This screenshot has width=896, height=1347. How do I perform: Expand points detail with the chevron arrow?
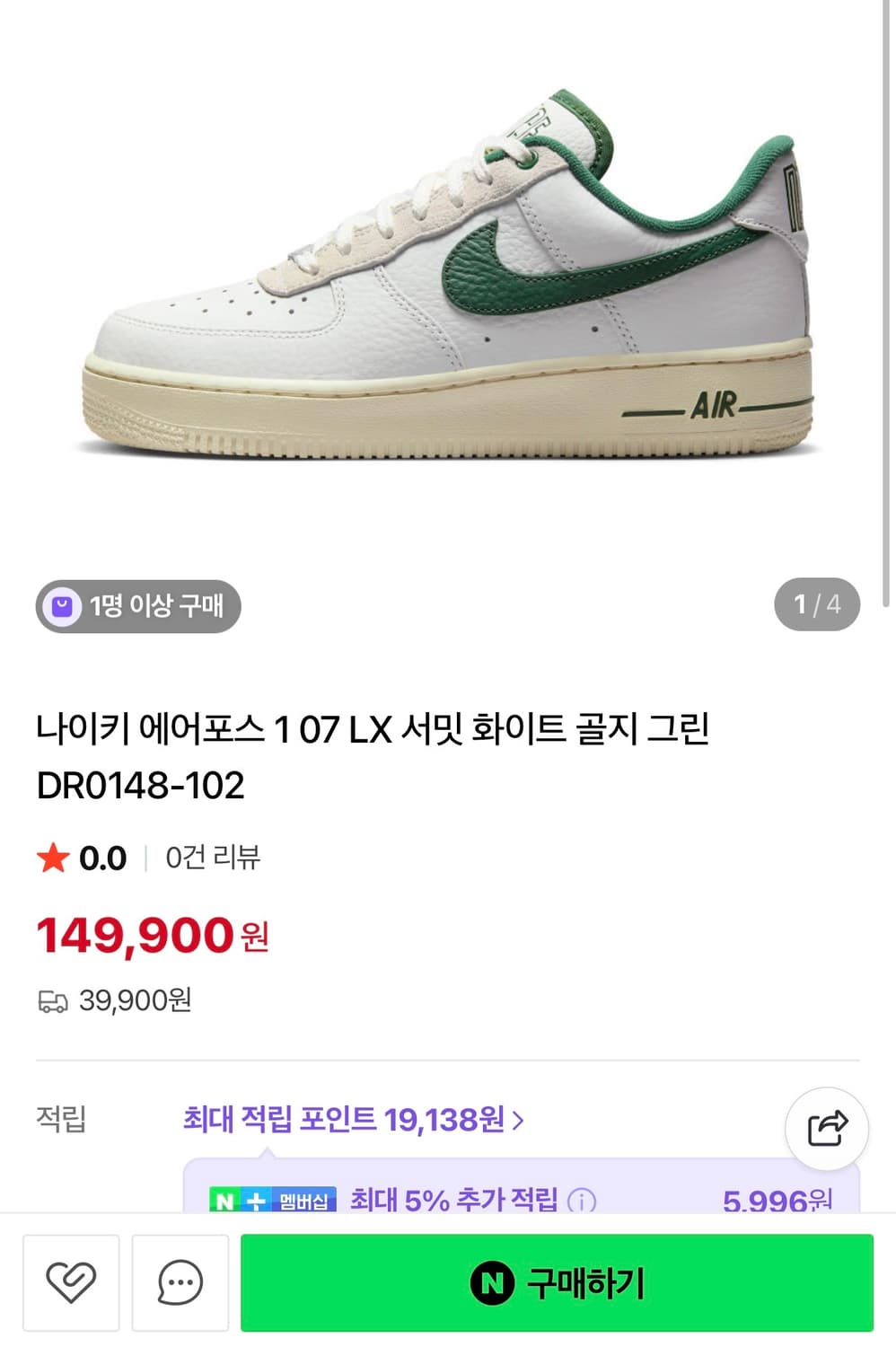click(x=519, y=1119)
